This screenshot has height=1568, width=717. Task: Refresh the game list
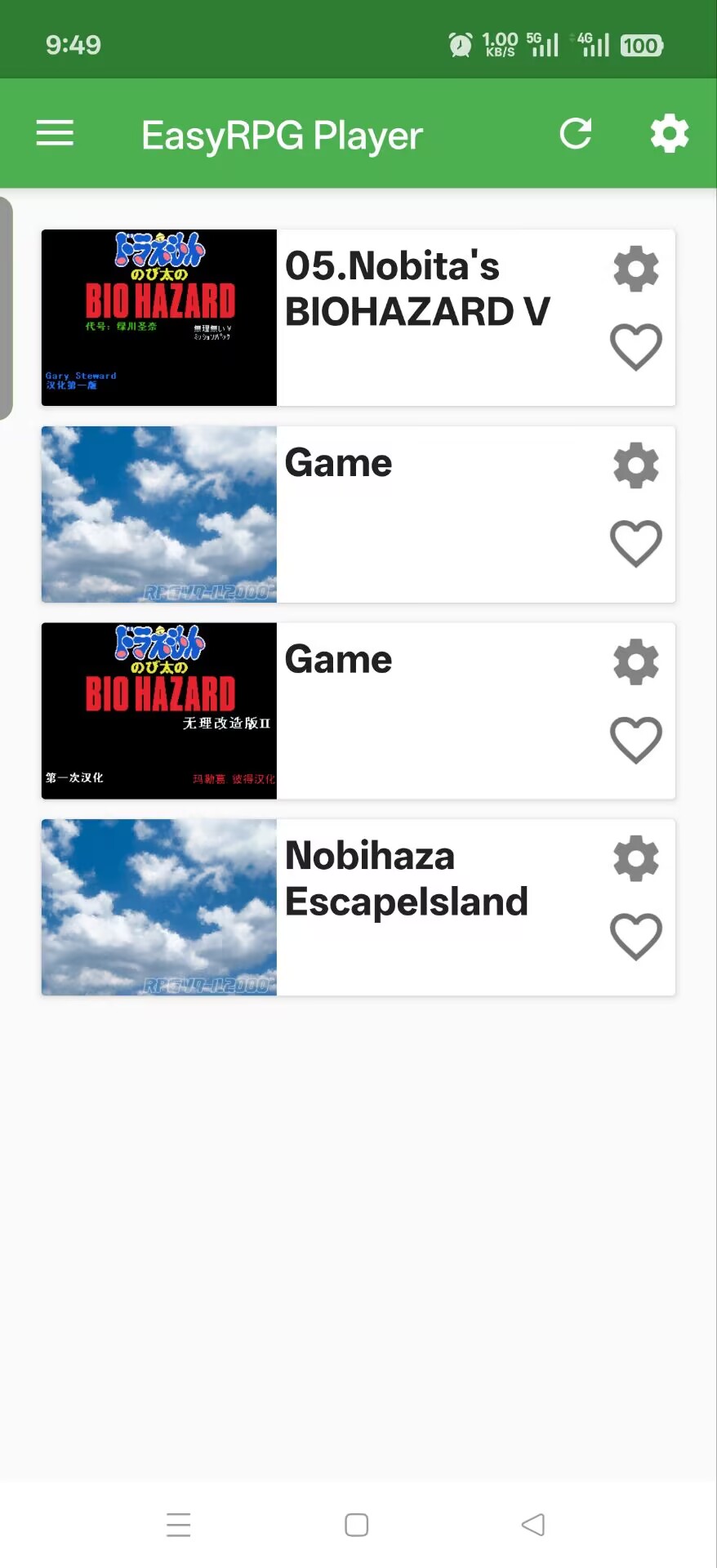pyautogui.click(x=576, y=133)
